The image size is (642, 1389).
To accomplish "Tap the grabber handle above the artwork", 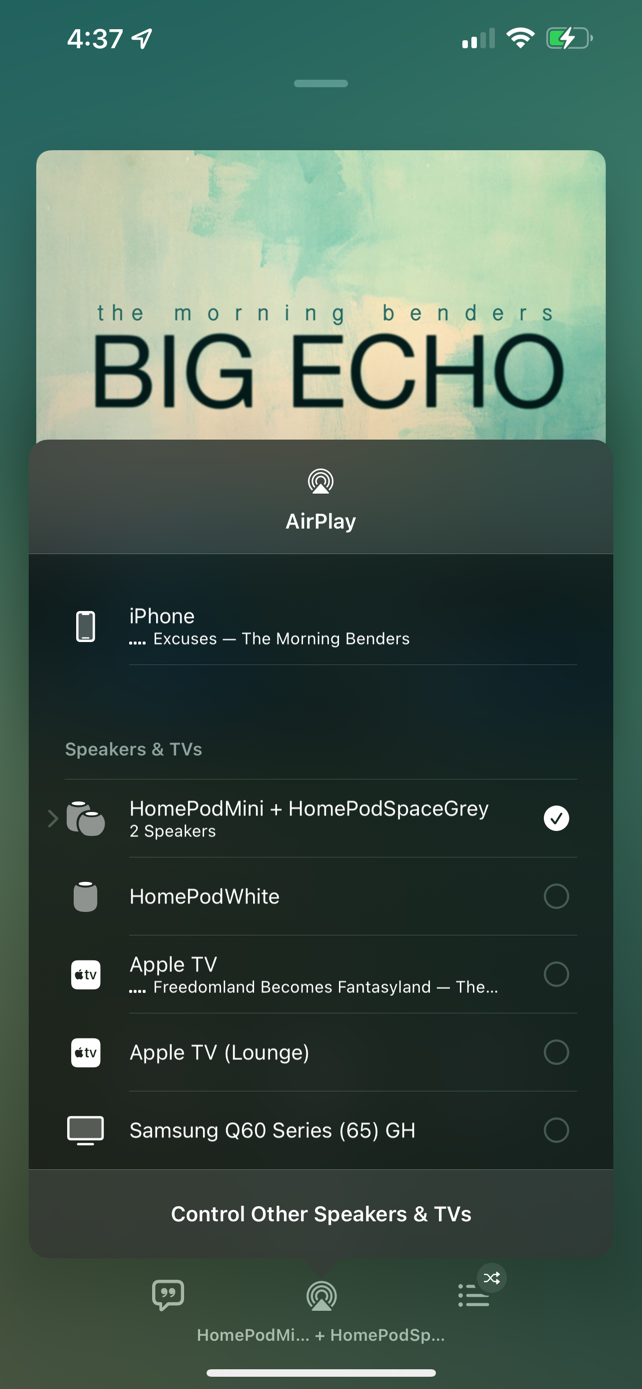I will tap(321, 84).
